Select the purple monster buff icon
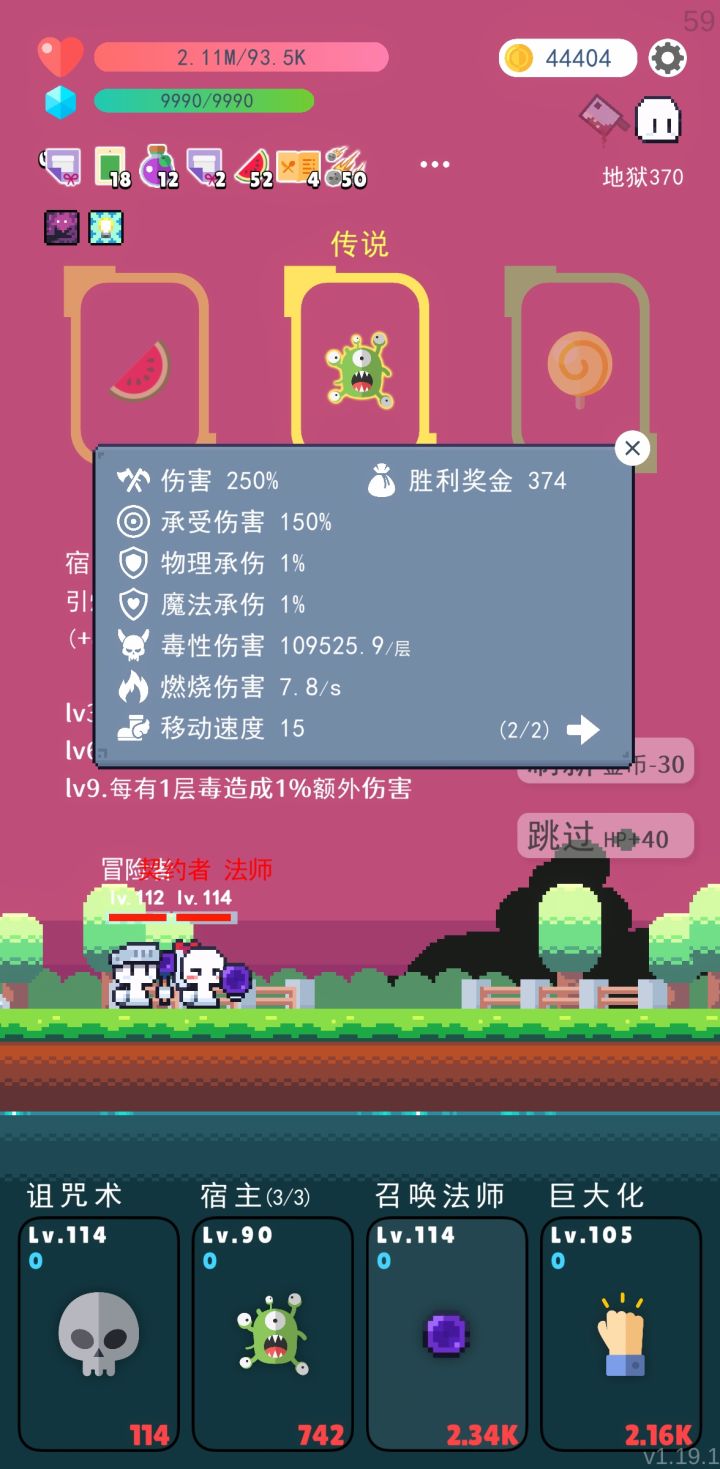This screenshot has width=720, height=1469. pyautogui.click(x=60, y=227)
